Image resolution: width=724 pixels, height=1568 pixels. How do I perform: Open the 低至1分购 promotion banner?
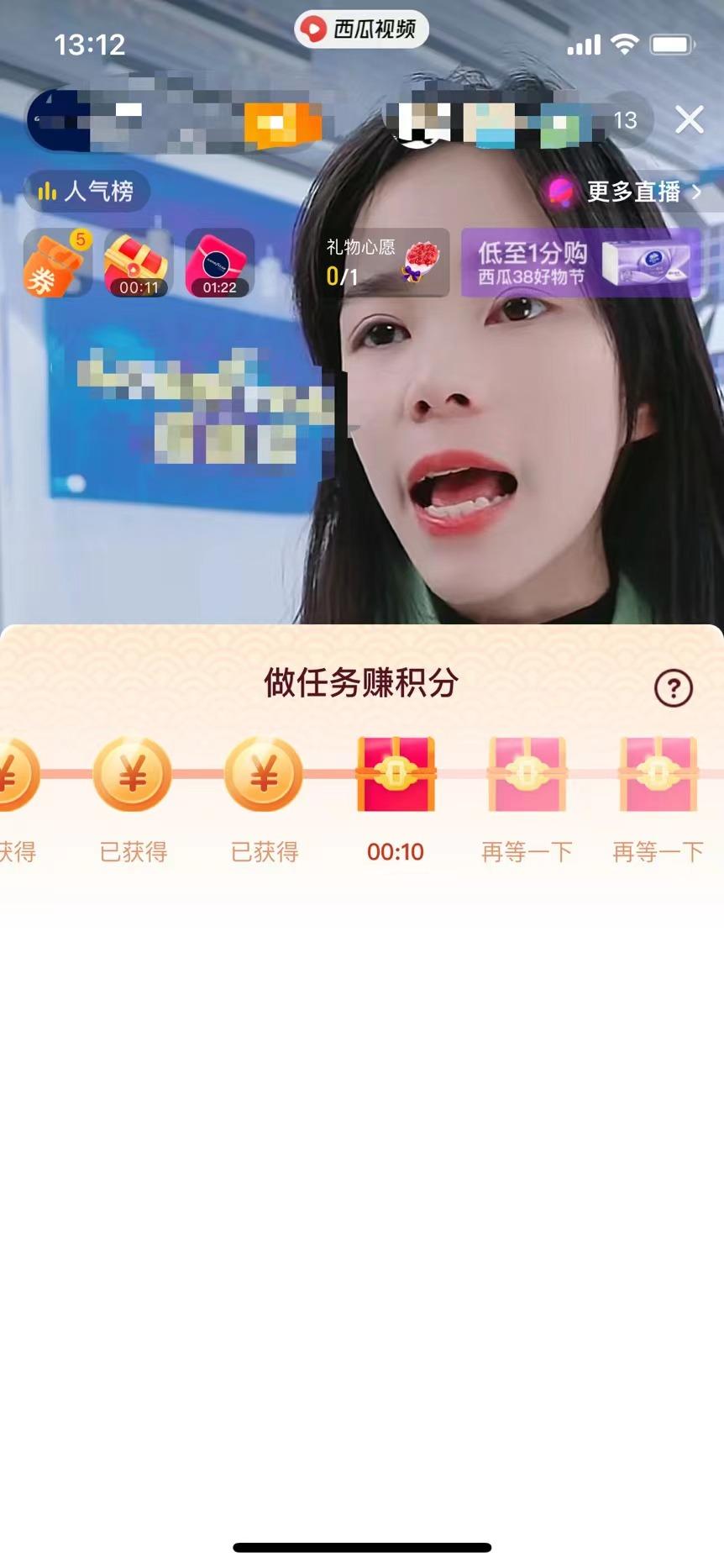[x=581, y=262]
